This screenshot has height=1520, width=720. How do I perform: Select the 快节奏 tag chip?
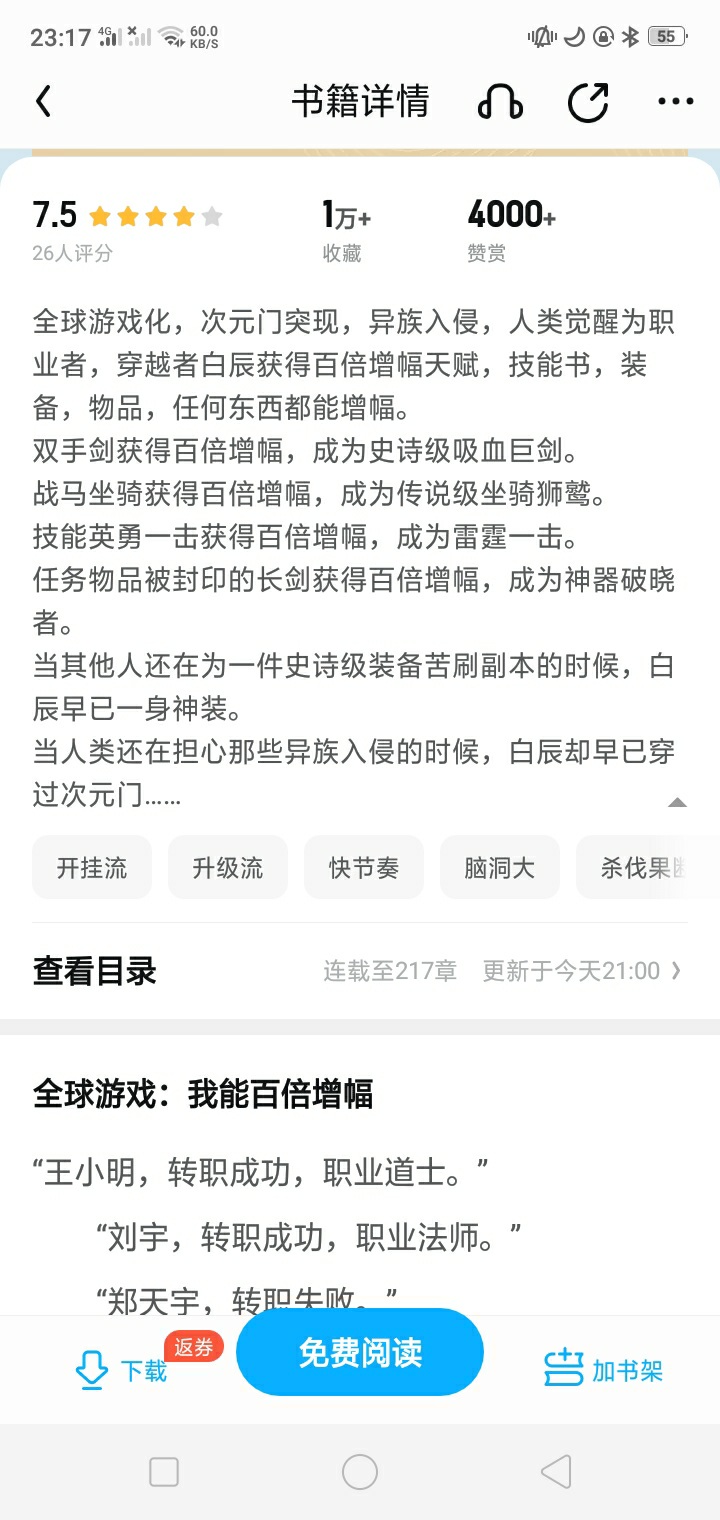tap(364, 868)
